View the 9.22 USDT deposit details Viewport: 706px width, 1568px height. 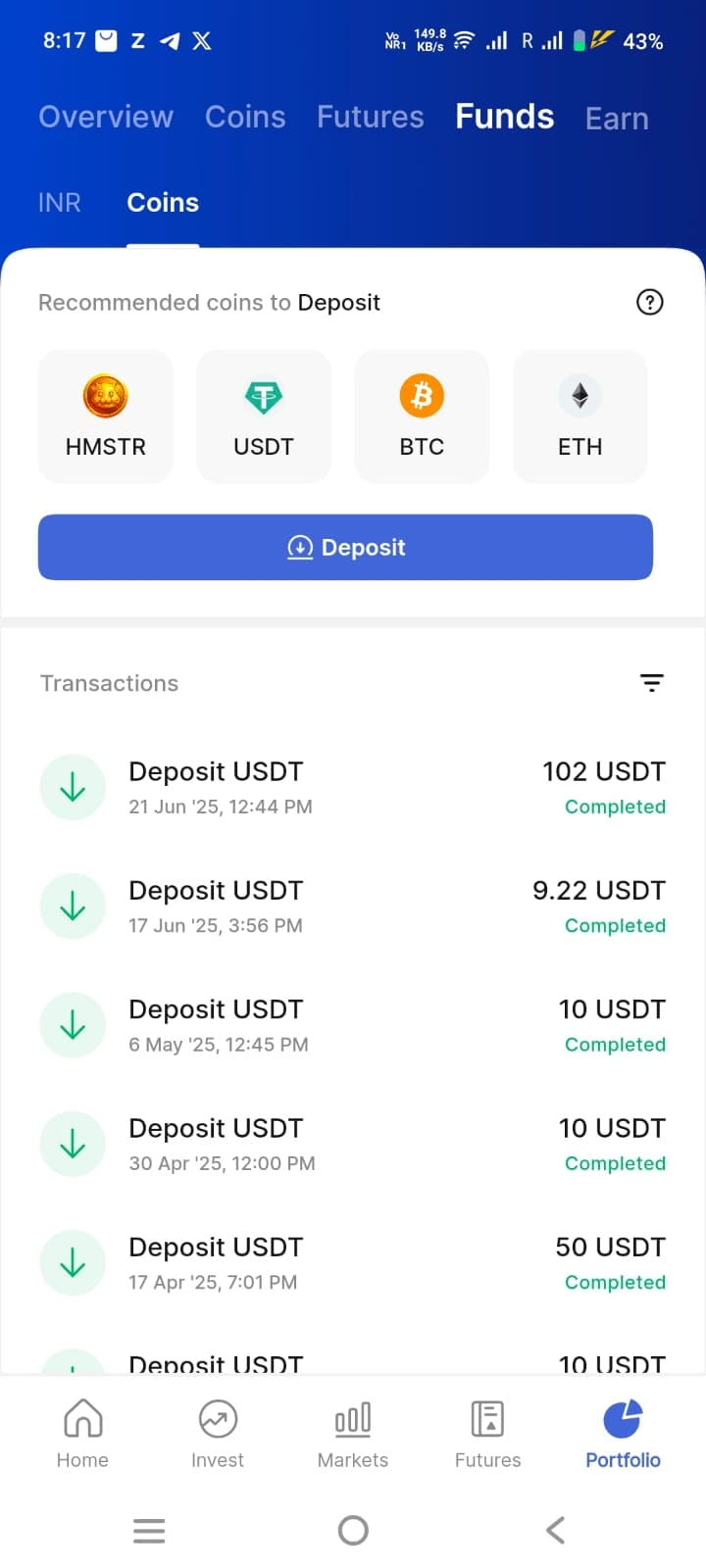(x=353, y=906)
